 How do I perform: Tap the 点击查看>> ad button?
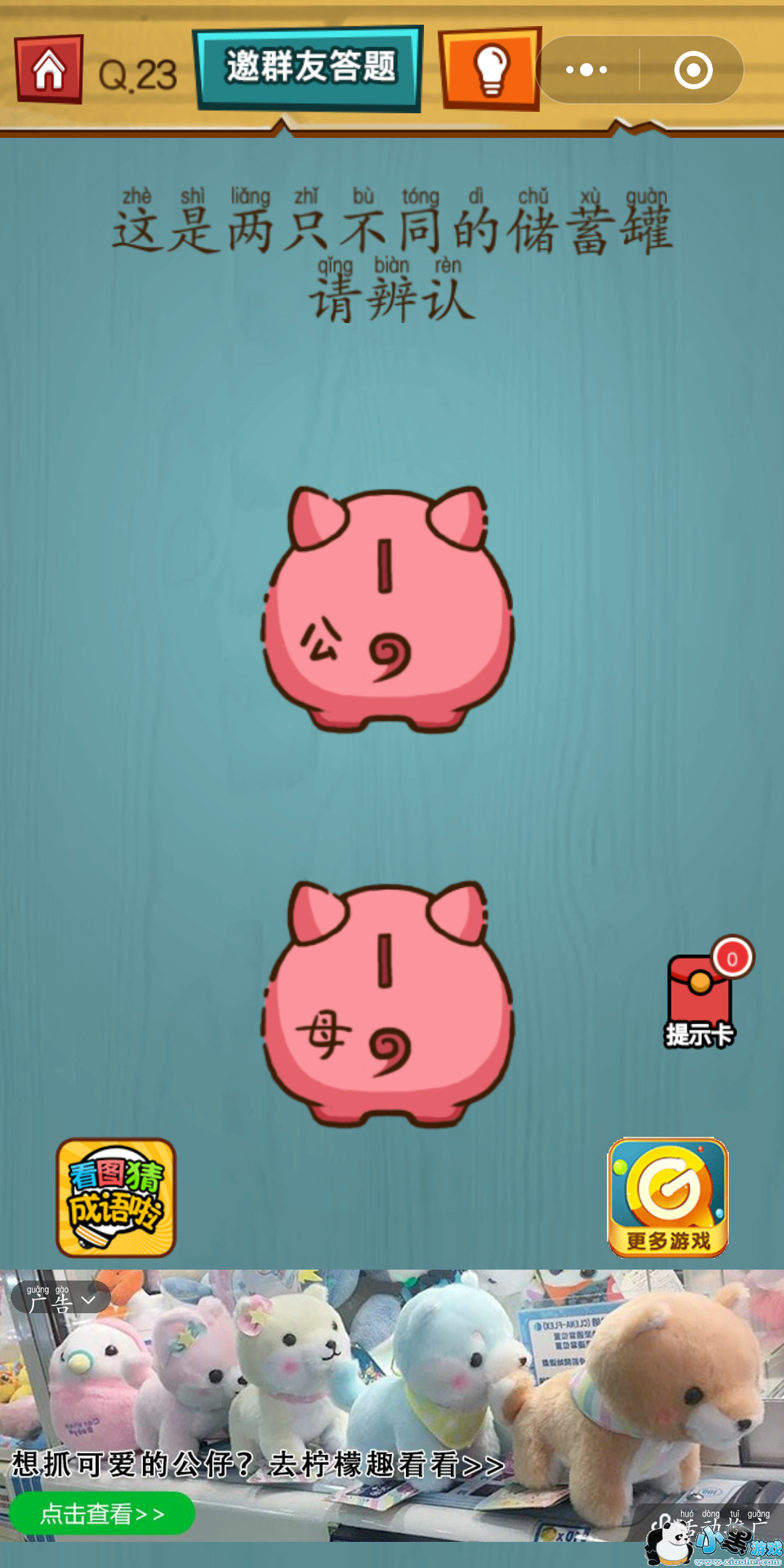(102, 1514)
